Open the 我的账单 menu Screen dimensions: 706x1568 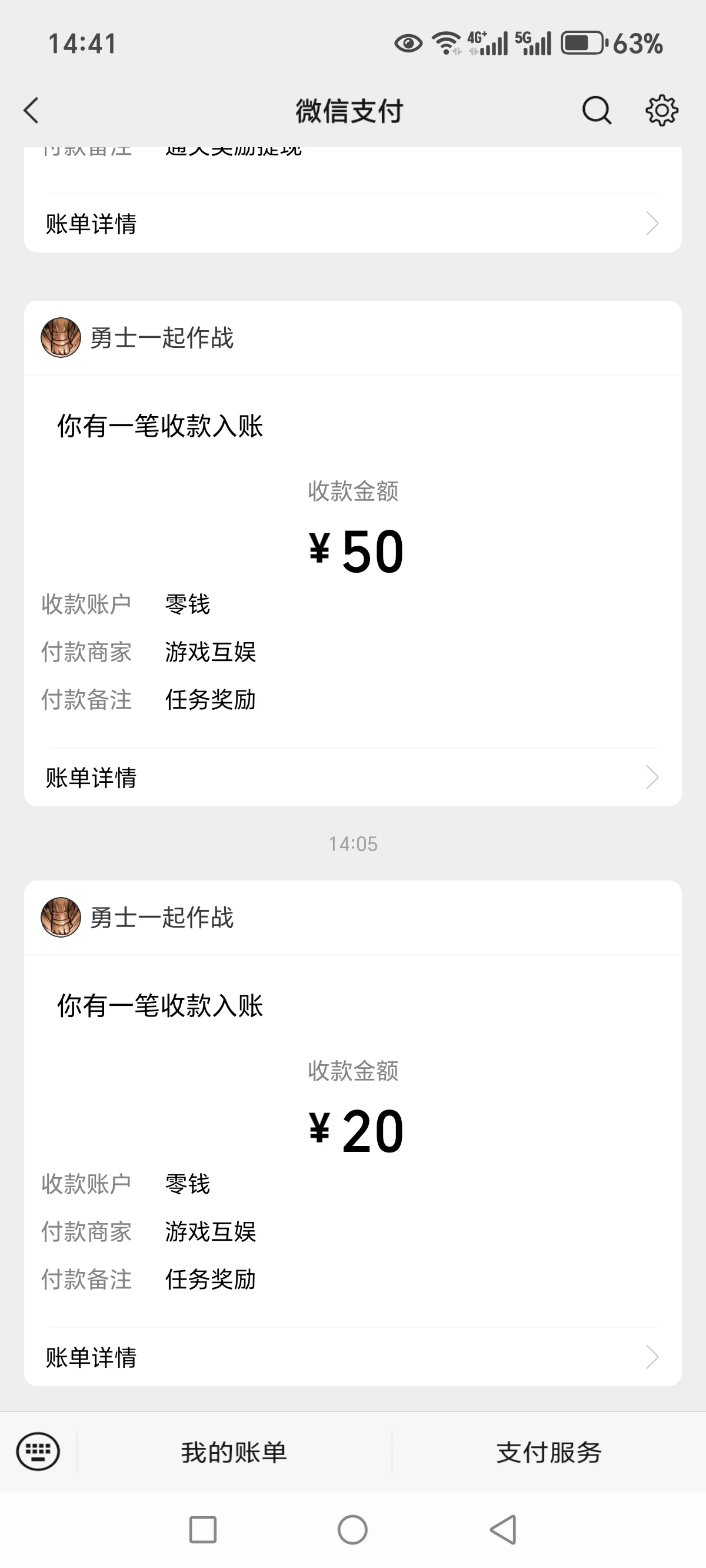[x=234, y=1453]
